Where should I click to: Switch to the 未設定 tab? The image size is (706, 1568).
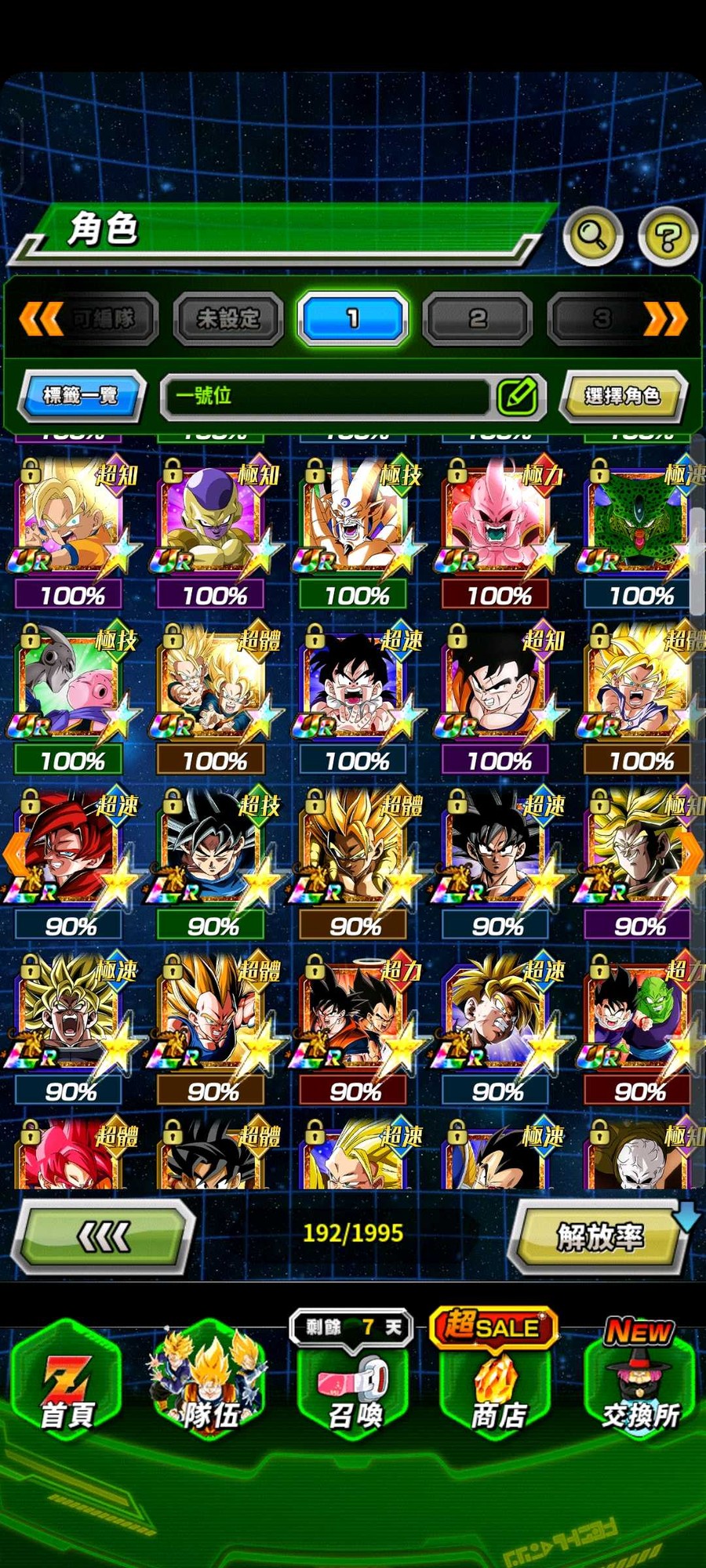227,318
